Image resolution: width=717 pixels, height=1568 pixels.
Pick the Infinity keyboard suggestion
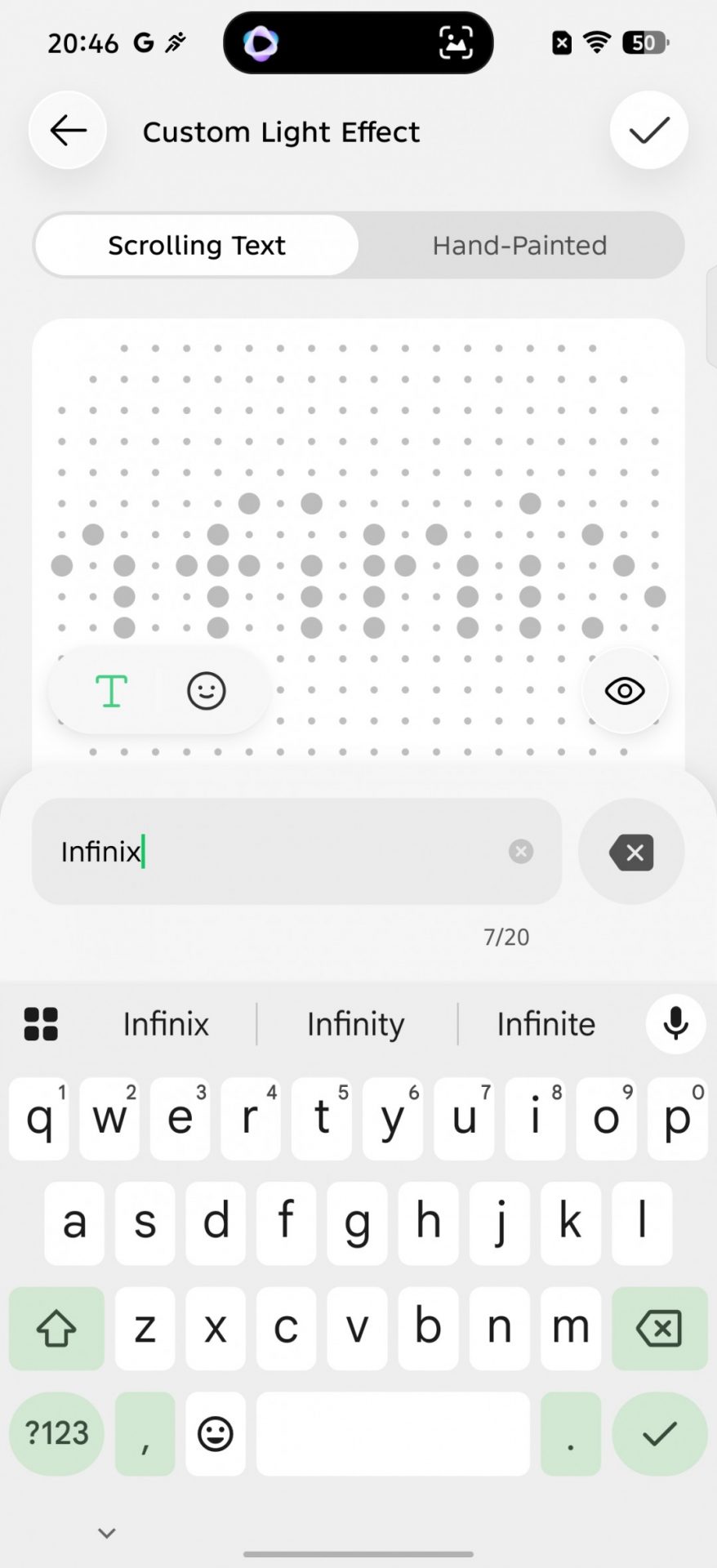point(356,1024)
